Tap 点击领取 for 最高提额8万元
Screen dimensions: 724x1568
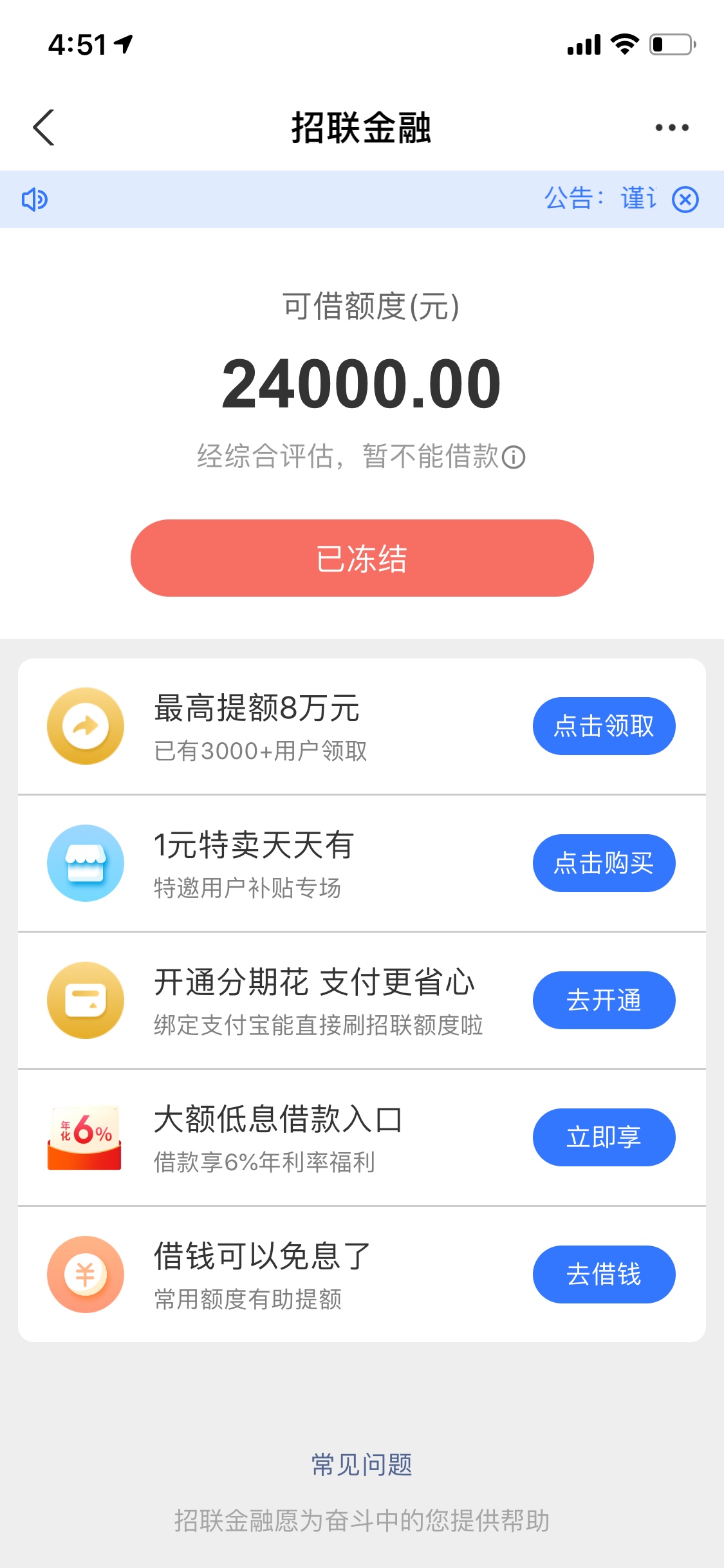click(x=604, y=726)
